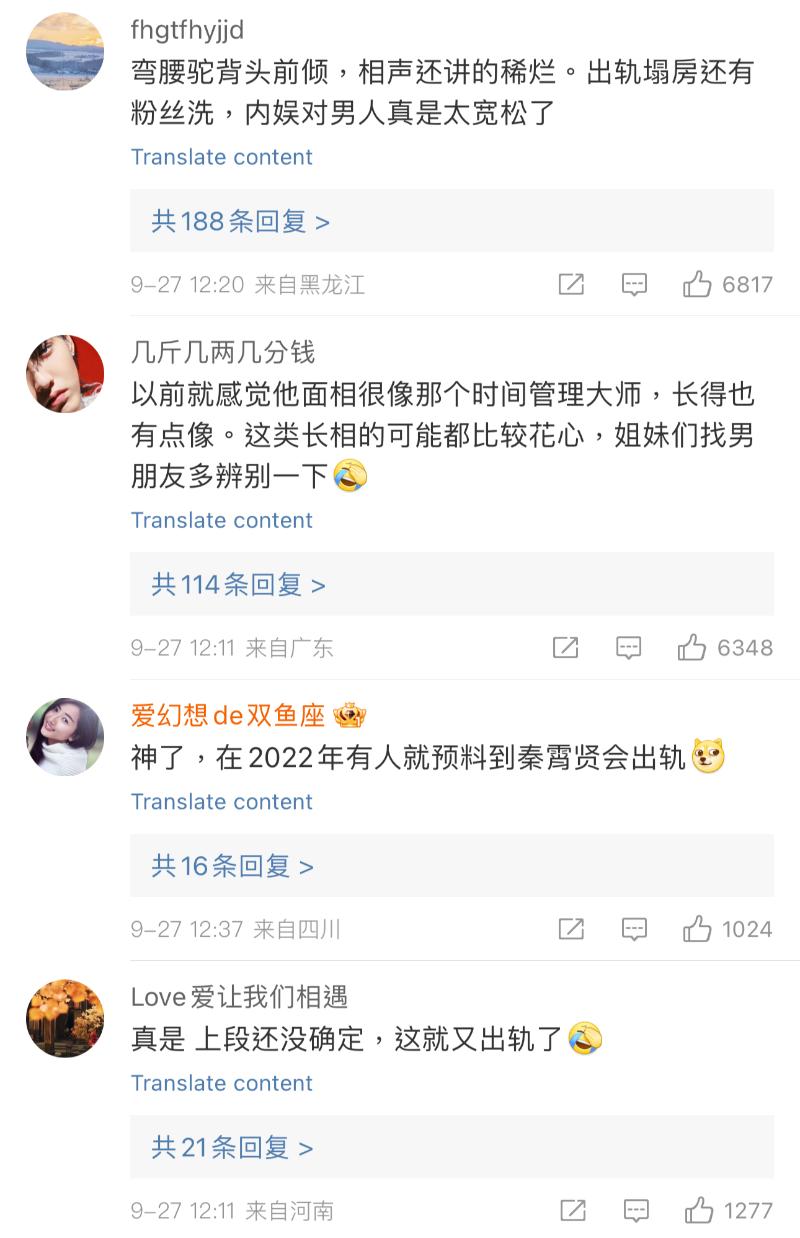The width and height of the screenshot is (800, 1238).
Task: Repost fhgtfhyjjd's comment
Action: (x=571, y=285)
